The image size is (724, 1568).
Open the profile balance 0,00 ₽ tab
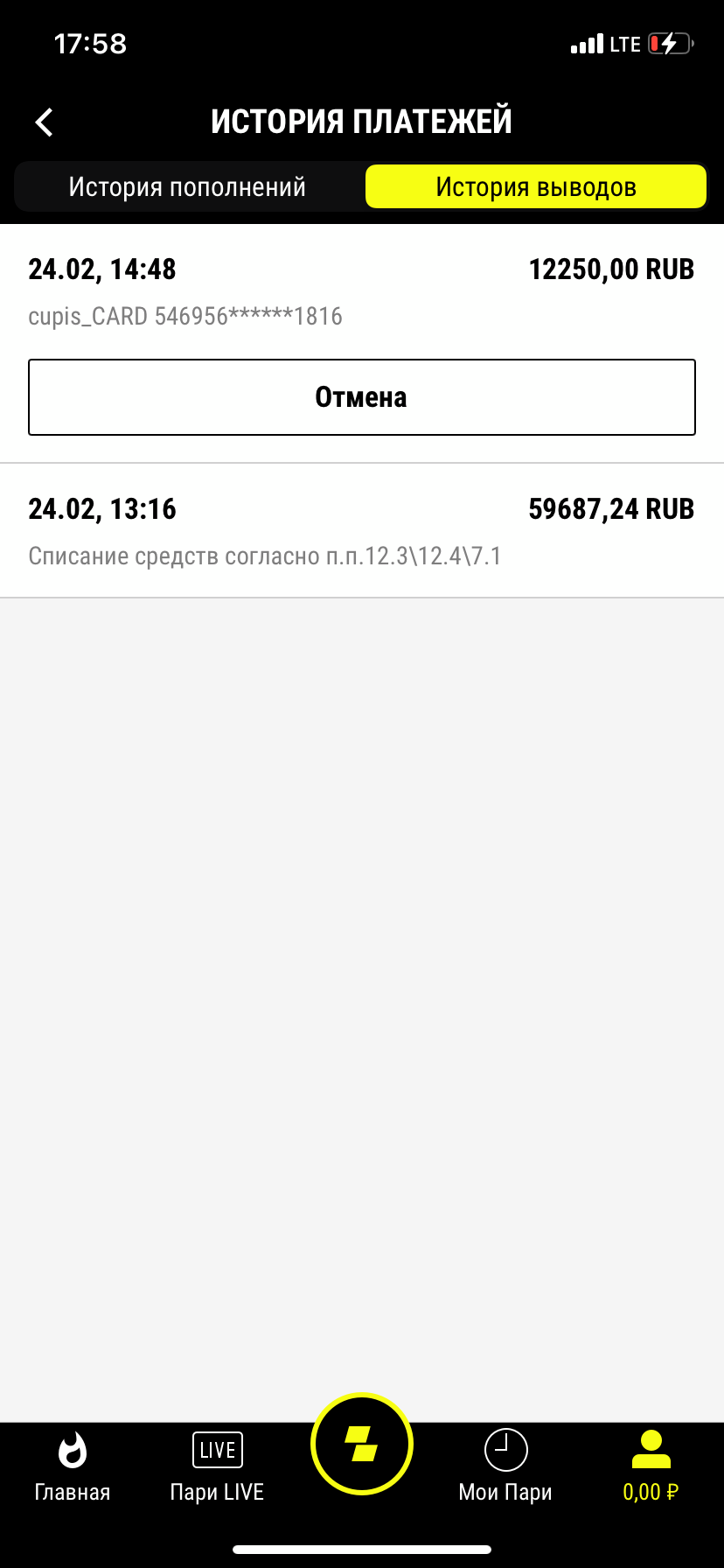tap(651, 1466)
